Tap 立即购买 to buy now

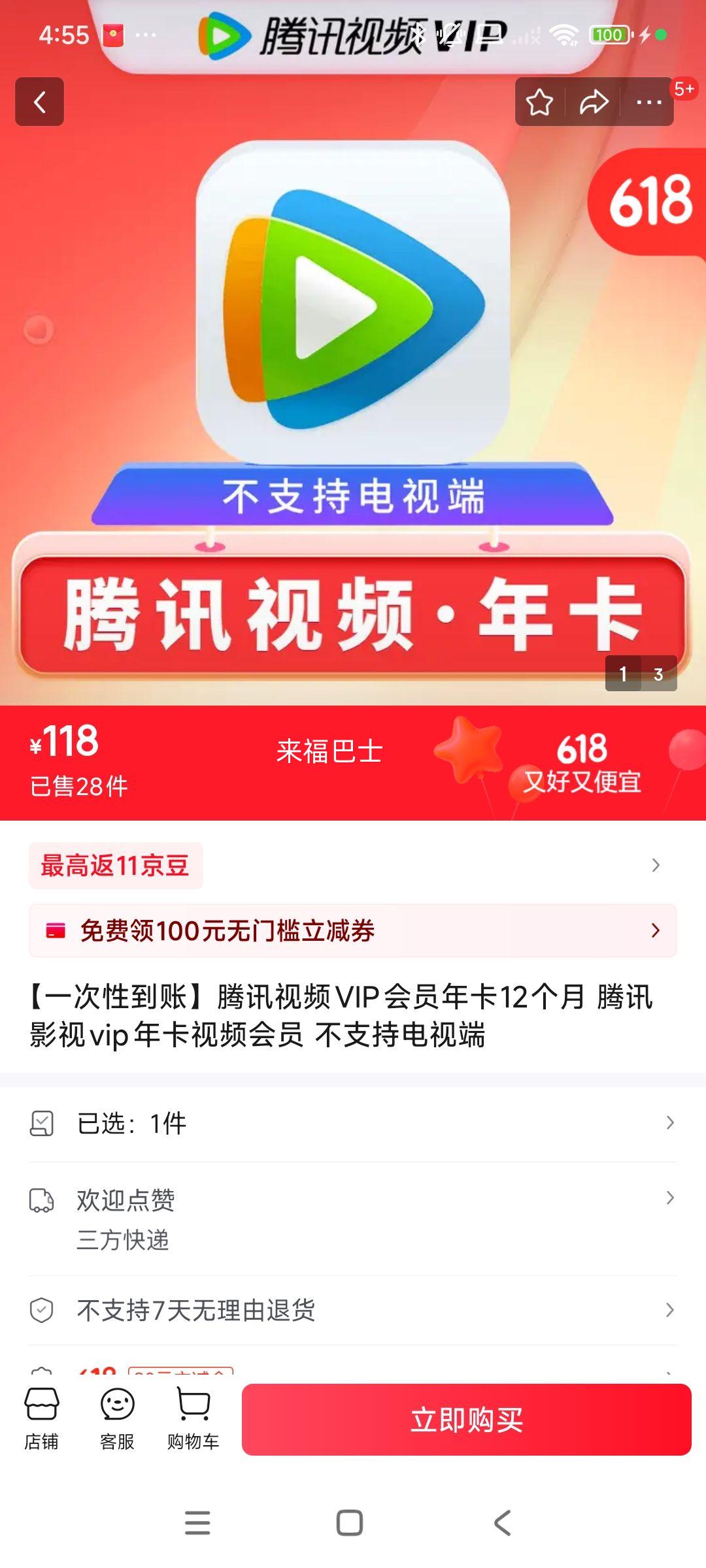coord(467,1420)
